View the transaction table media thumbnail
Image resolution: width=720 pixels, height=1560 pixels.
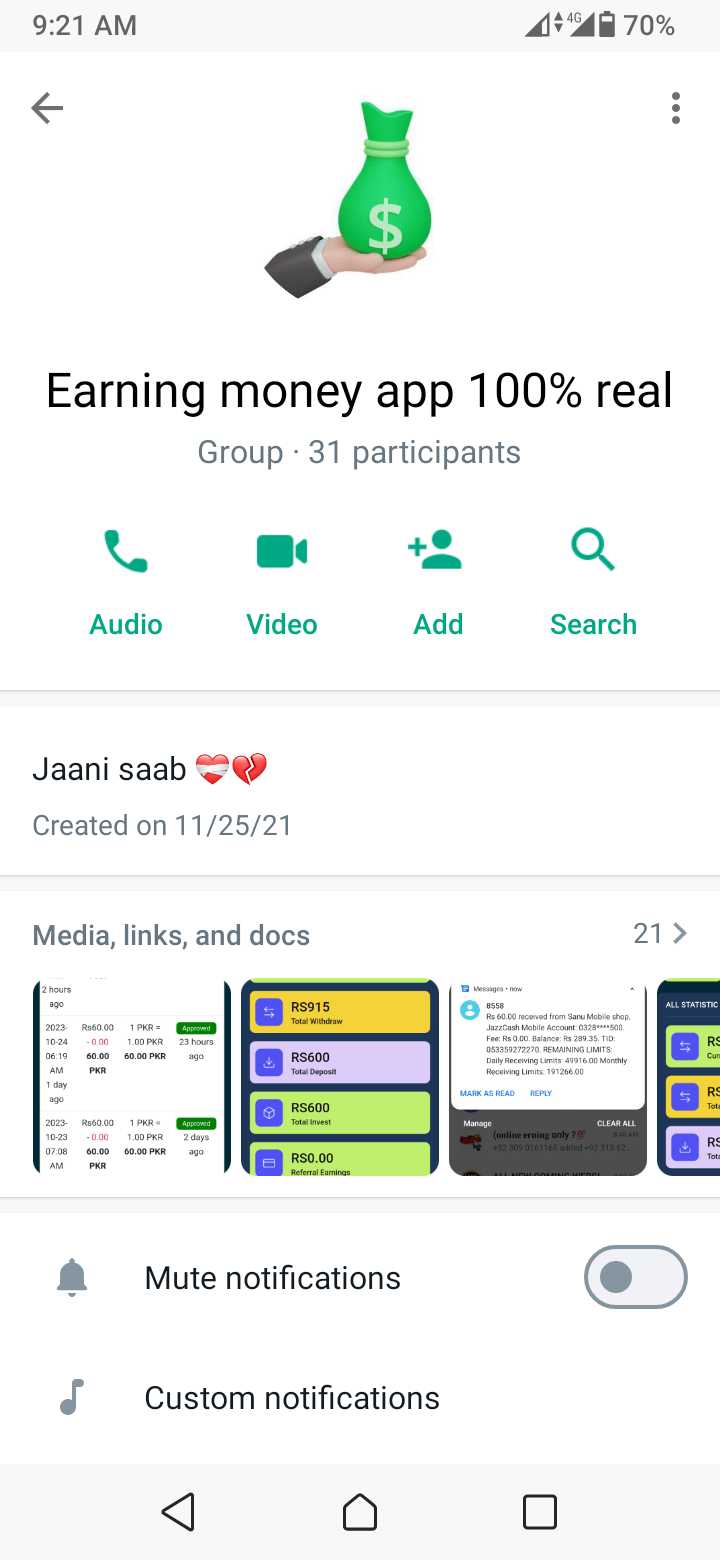[132, 1077]
